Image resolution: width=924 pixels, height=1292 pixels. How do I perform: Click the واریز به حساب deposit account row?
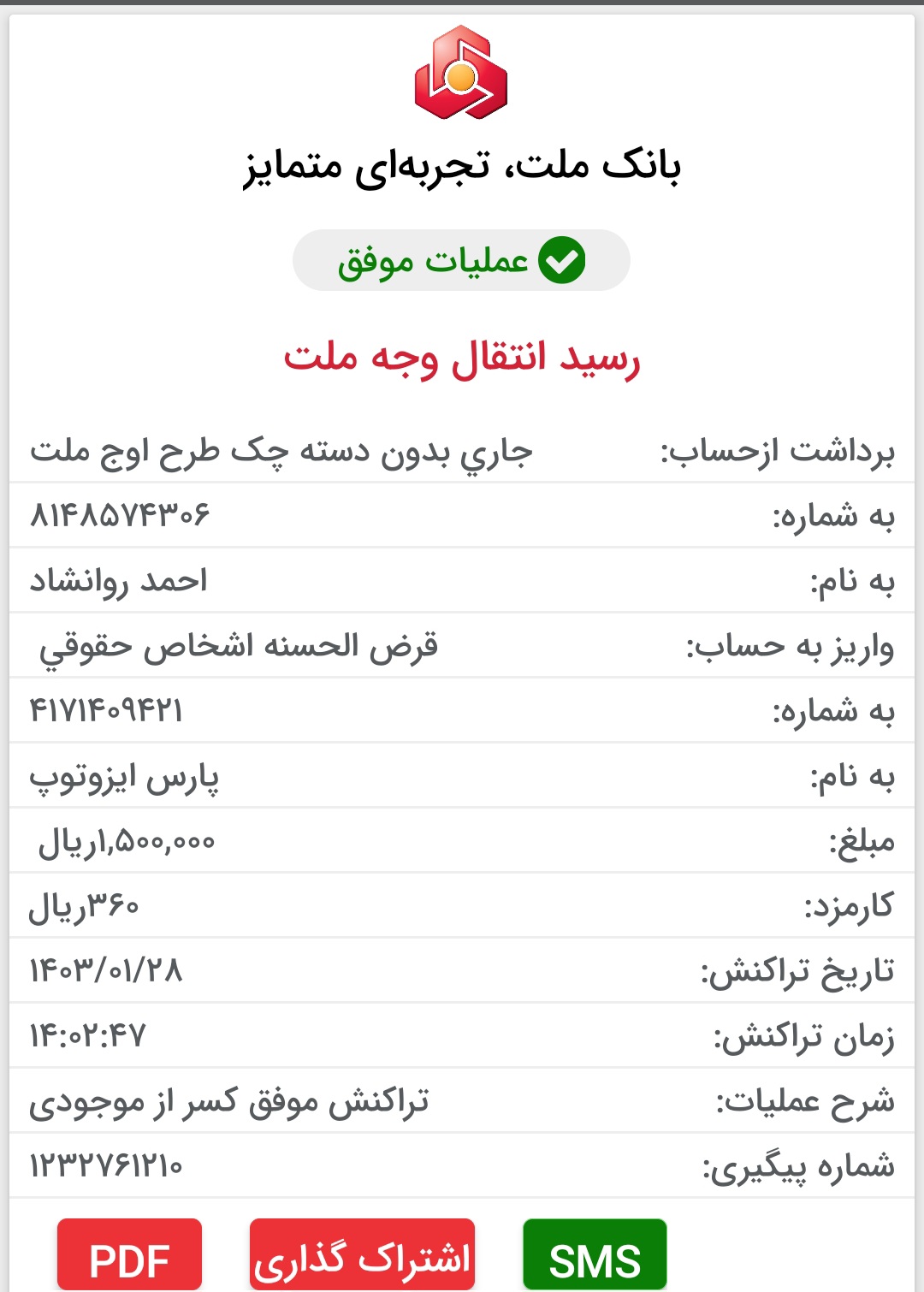(462, 646)
